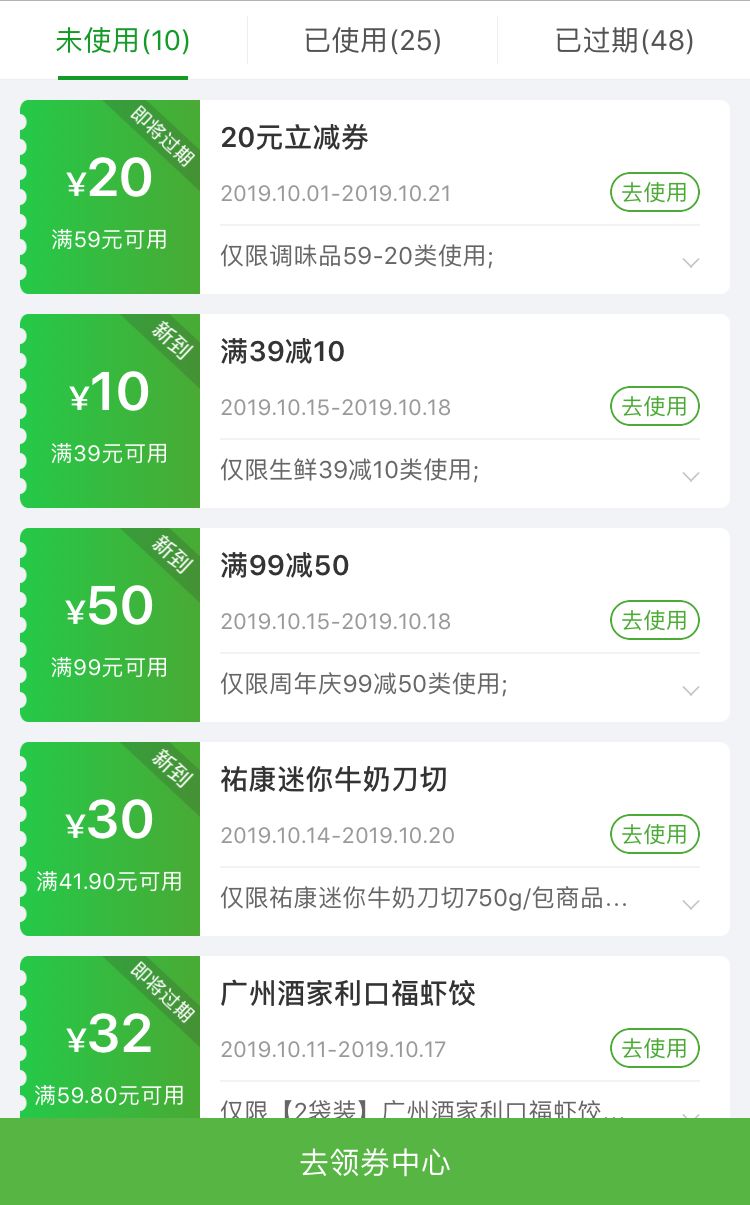Tap 去使用 on the 20元立减券 coupon

point(655,192)
